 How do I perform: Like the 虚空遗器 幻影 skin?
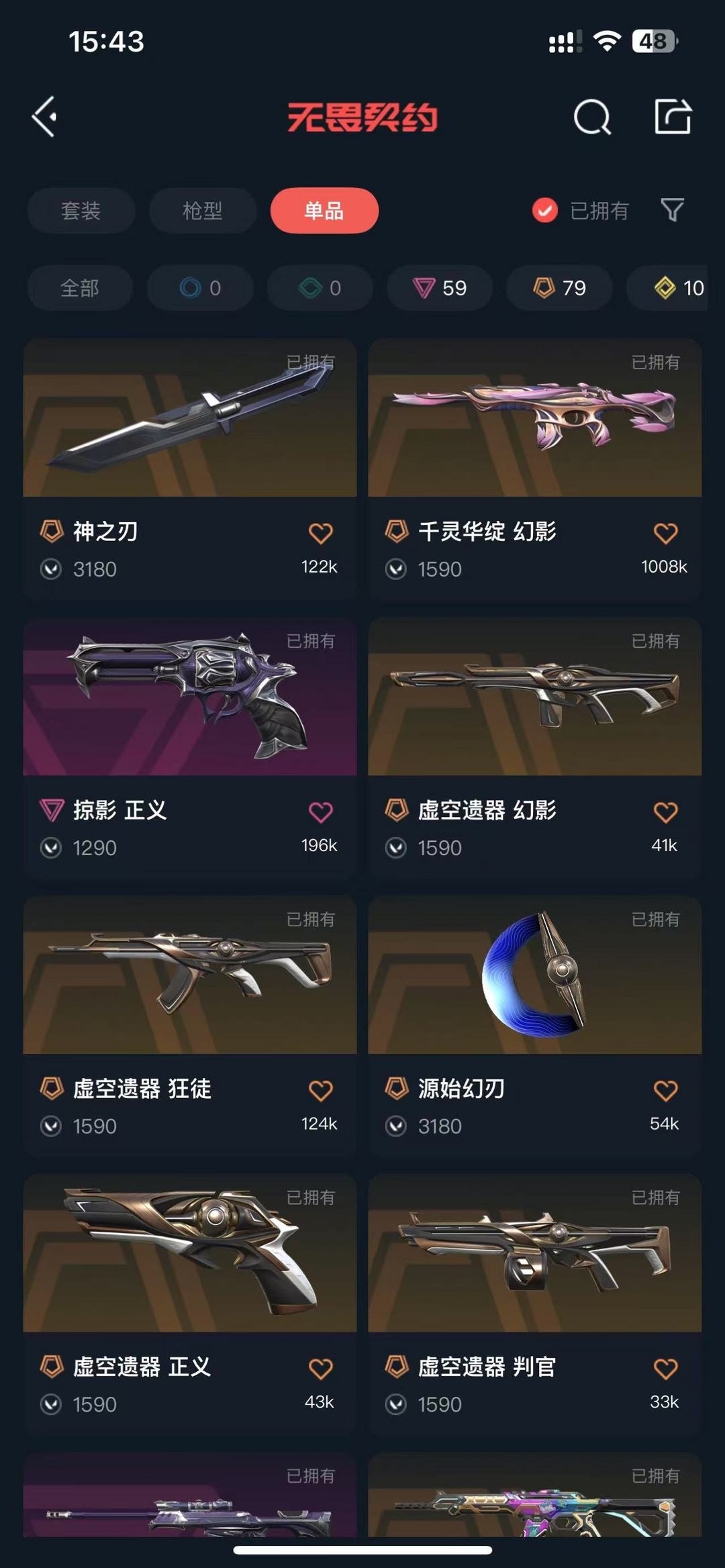(x=665, y=812)
